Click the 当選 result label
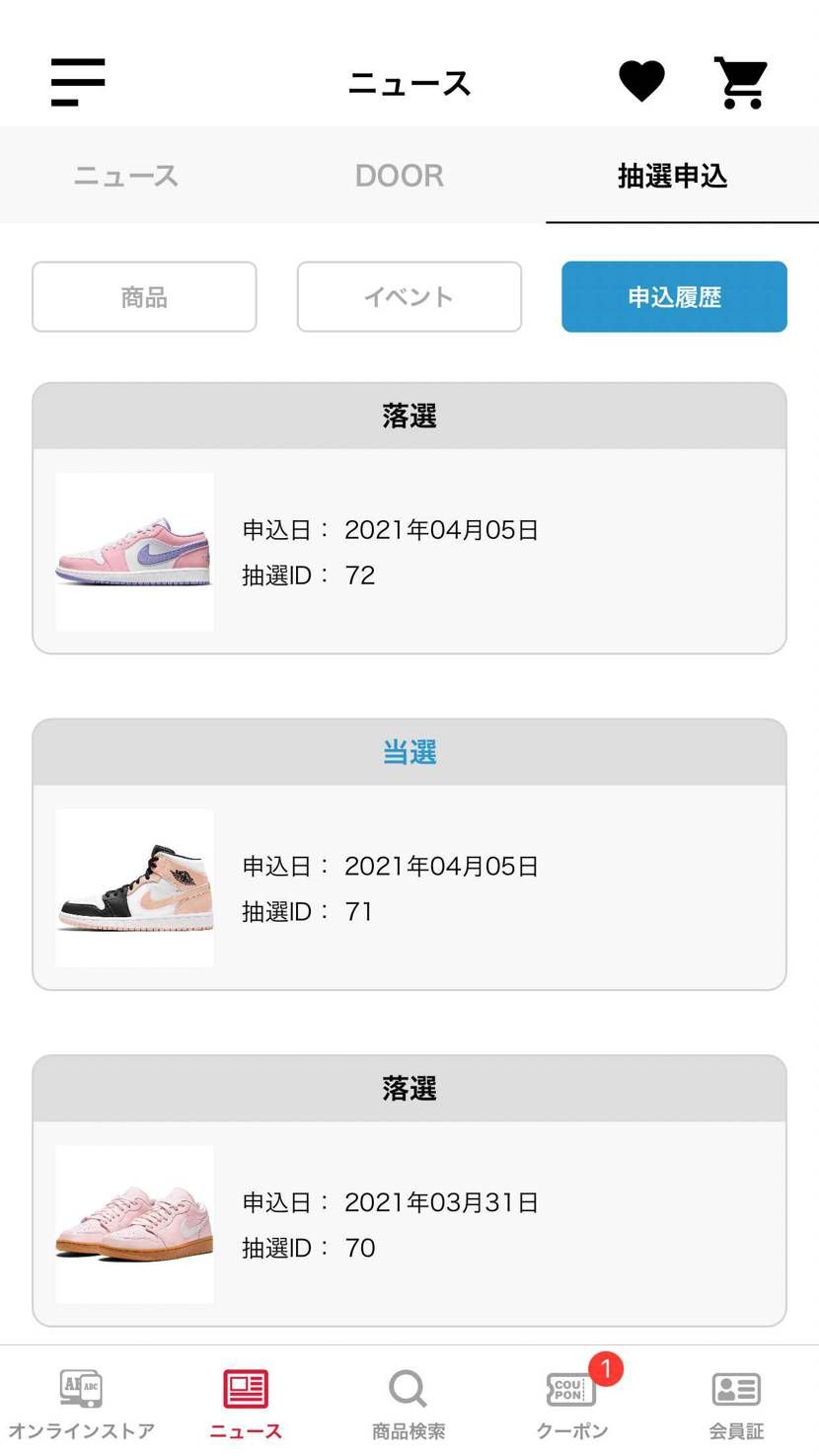819x1456 pixels. (409, 751)
